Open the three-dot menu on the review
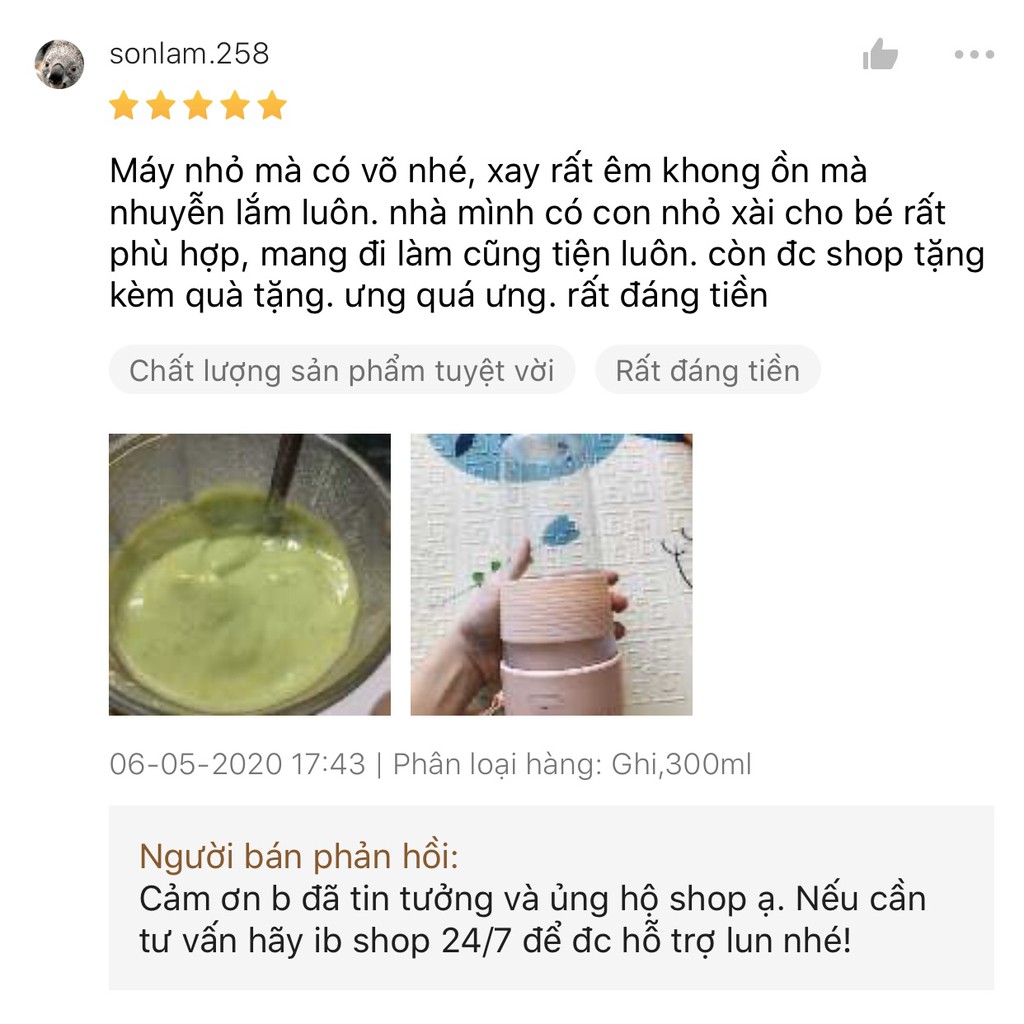This screenshot has width=1024, height=1024. [974, 54]
